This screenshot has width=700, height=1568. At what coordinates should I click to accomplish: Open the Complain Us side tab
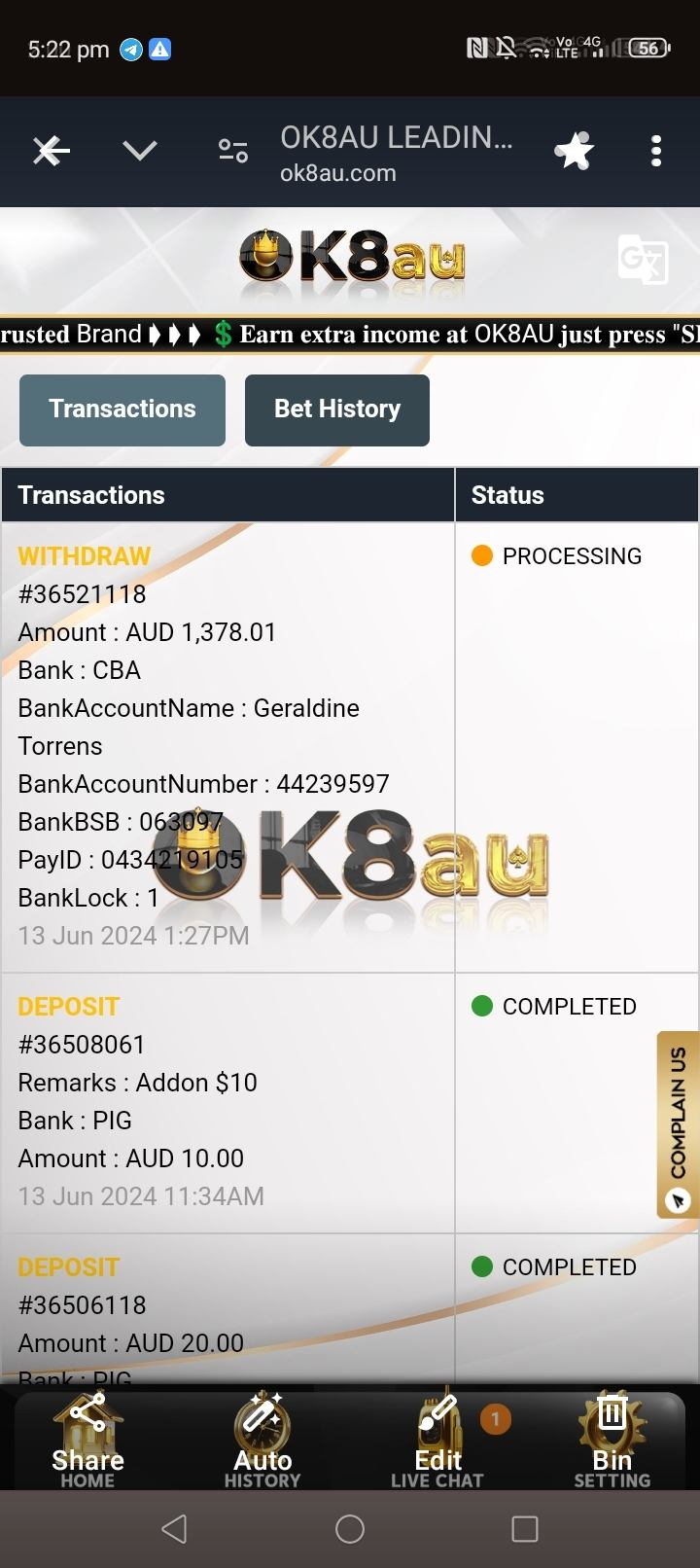pos(678,1123)
